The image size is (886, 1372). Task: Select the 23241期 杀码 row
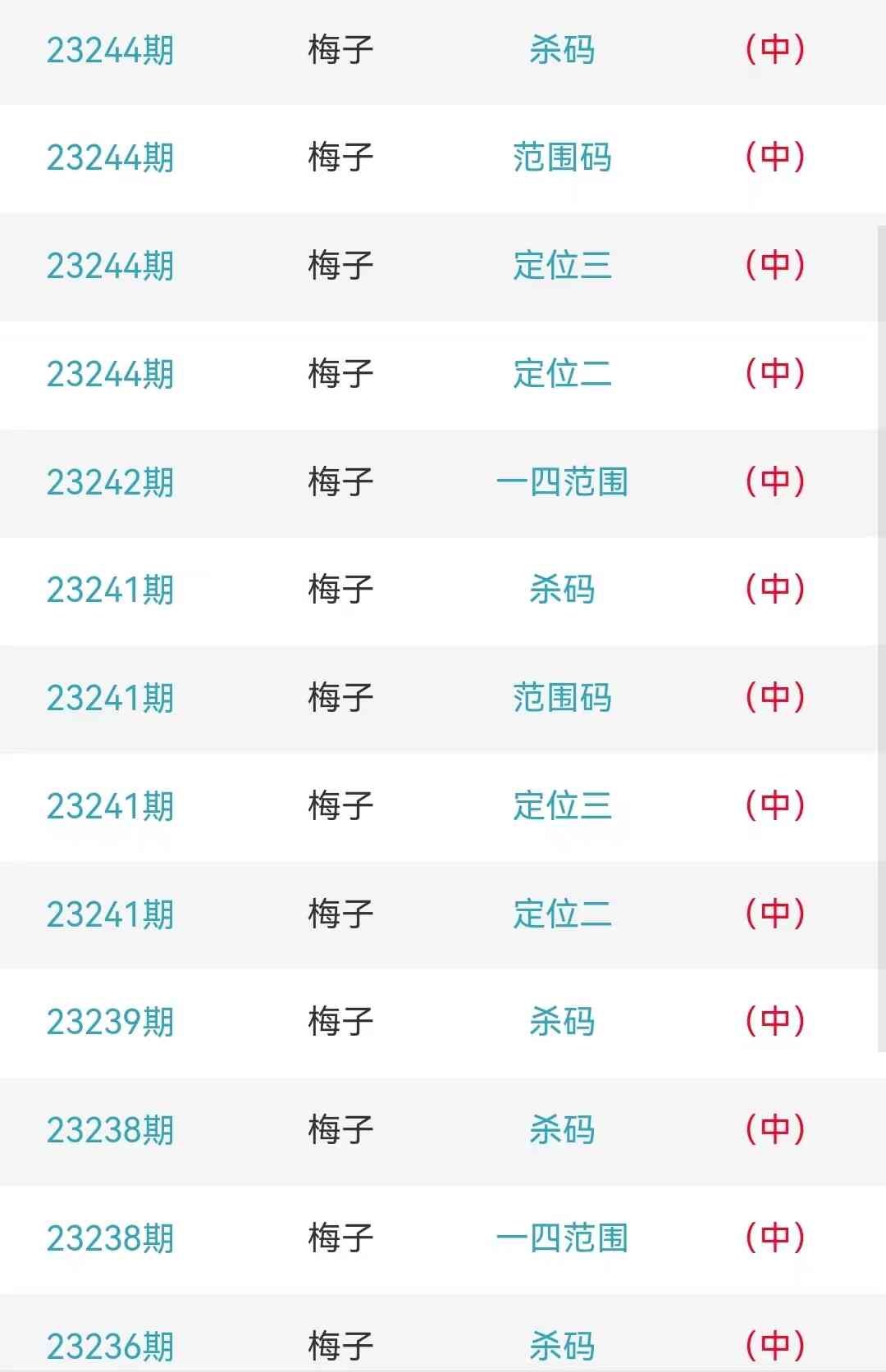click(562, 590)
